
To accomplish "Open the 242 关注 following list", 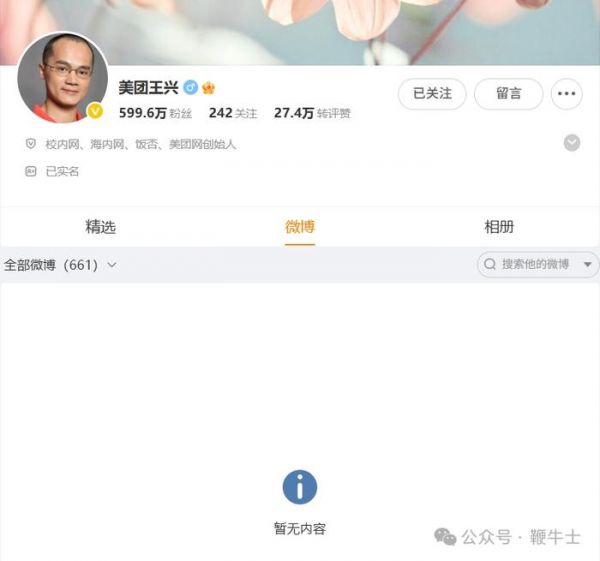I will [232, 114].
